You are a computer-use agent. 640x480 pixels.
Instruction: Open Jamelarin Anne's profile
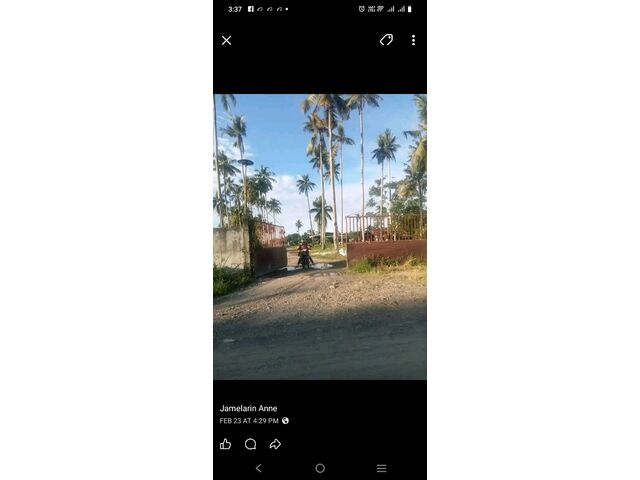click(x=249, y=408)
